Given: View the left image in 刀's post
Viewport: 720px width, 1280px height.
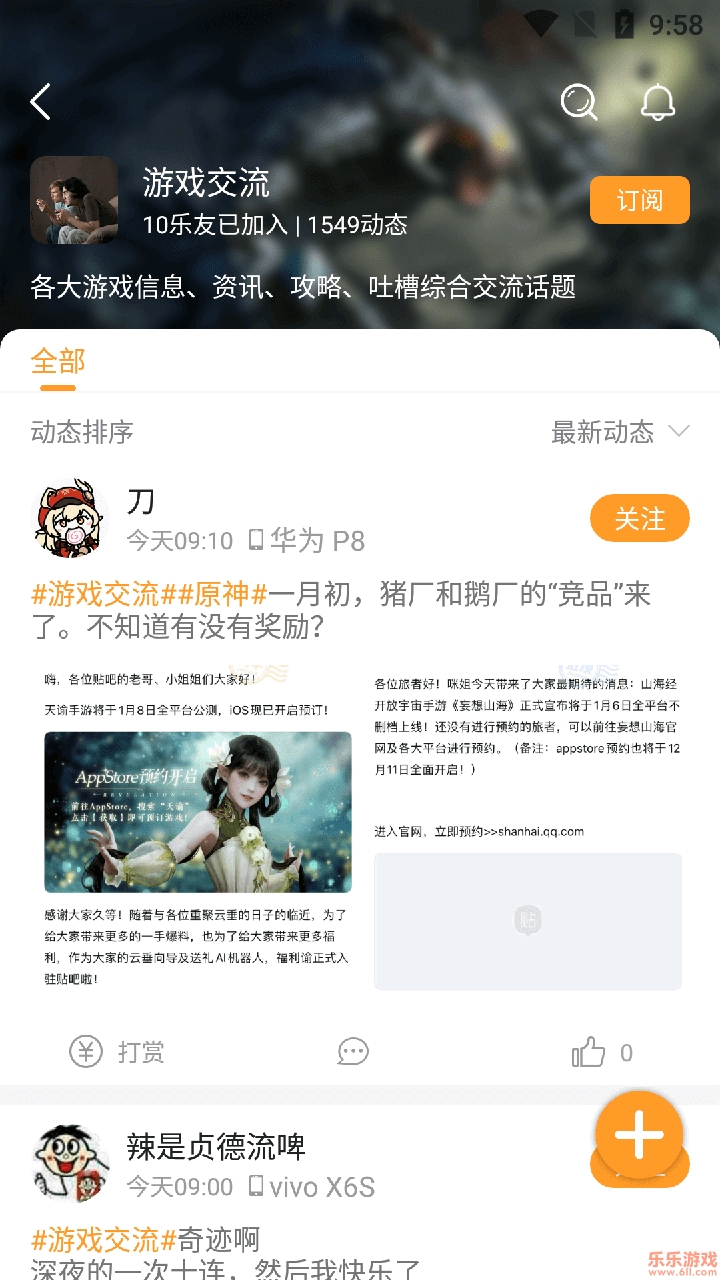Looking at the screenshot, I should pyautogui.click(x=197, y=826).
